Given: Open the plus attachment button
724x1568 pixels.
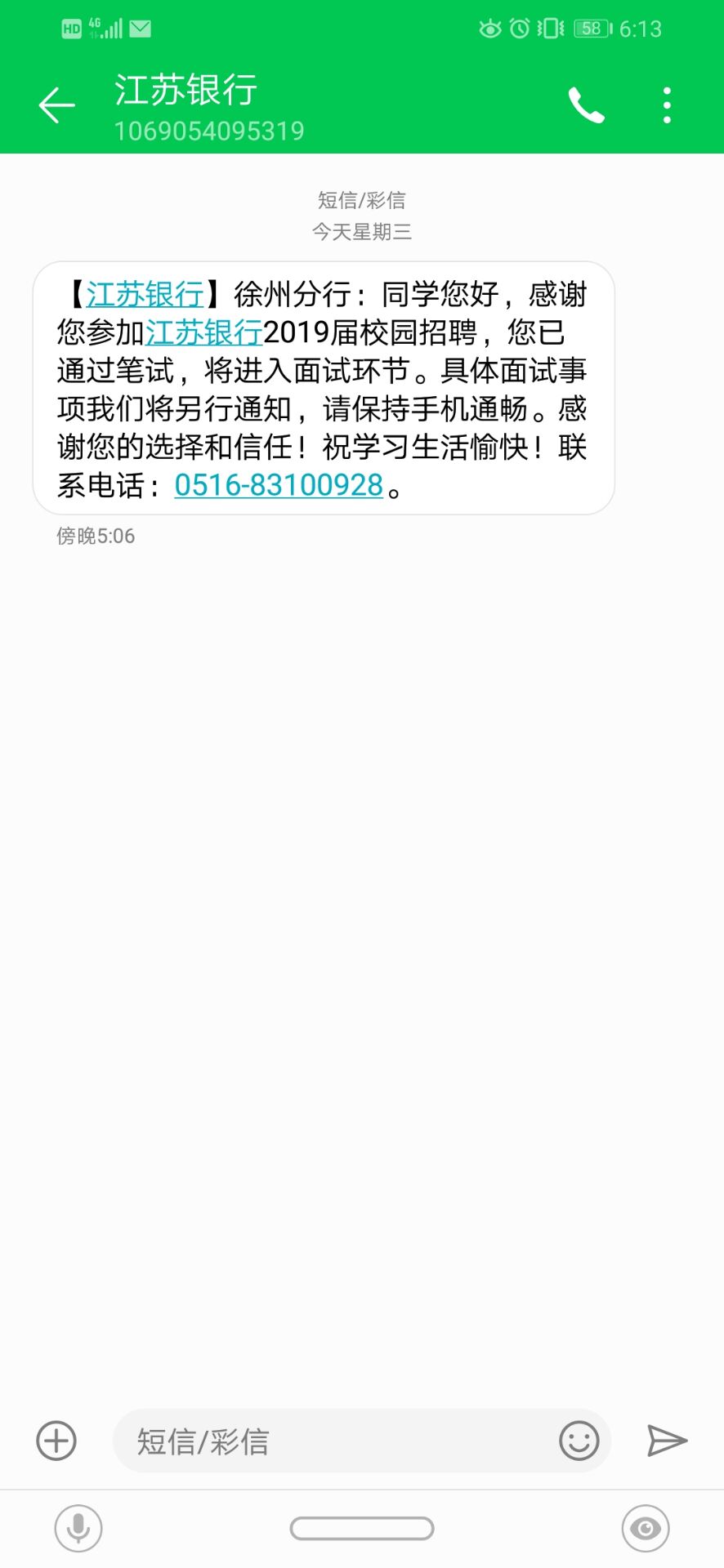Looking at the screenshot, I should pyautogui.click(x=56, y=1440).
